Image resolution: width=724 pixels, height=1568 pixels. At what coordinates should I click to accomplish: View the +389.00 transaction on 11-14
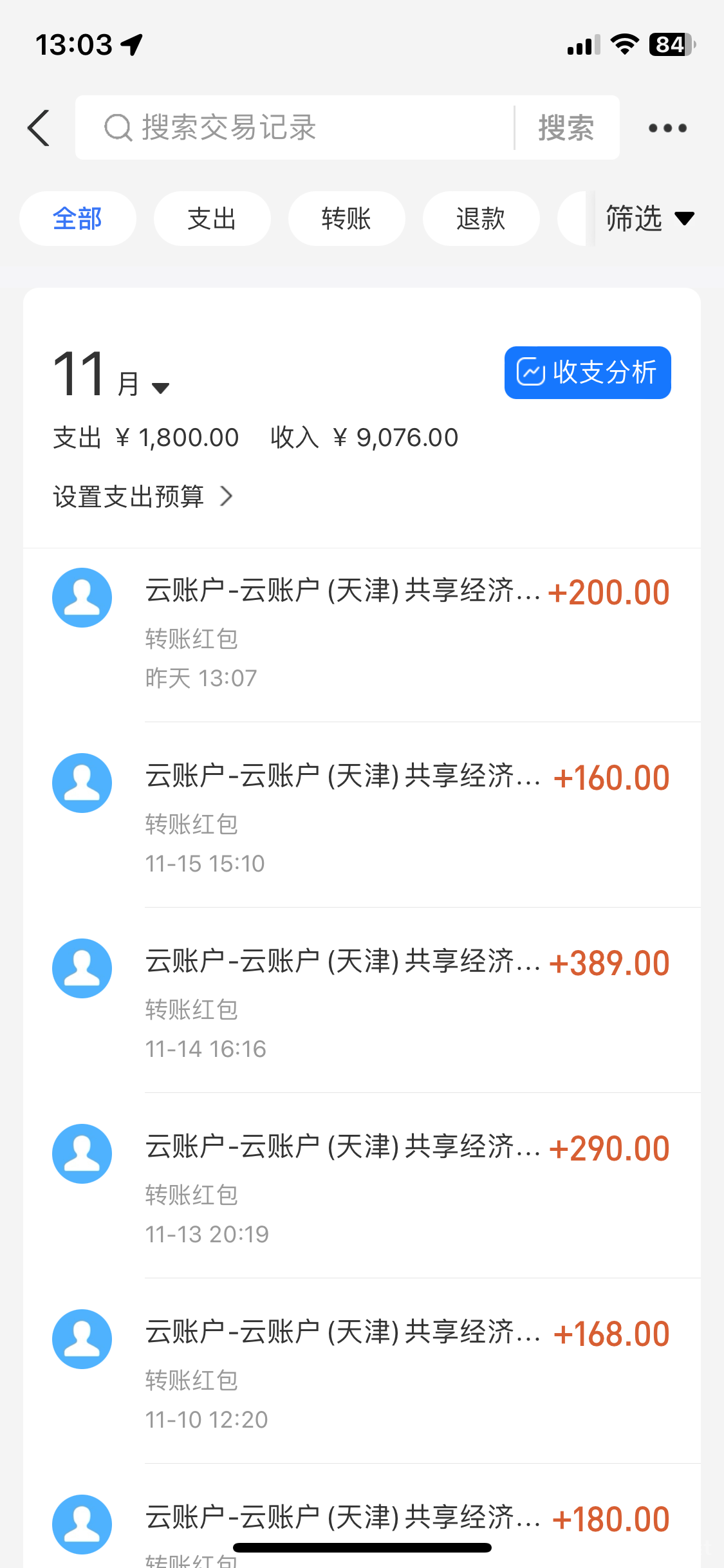click(362, 1000)
